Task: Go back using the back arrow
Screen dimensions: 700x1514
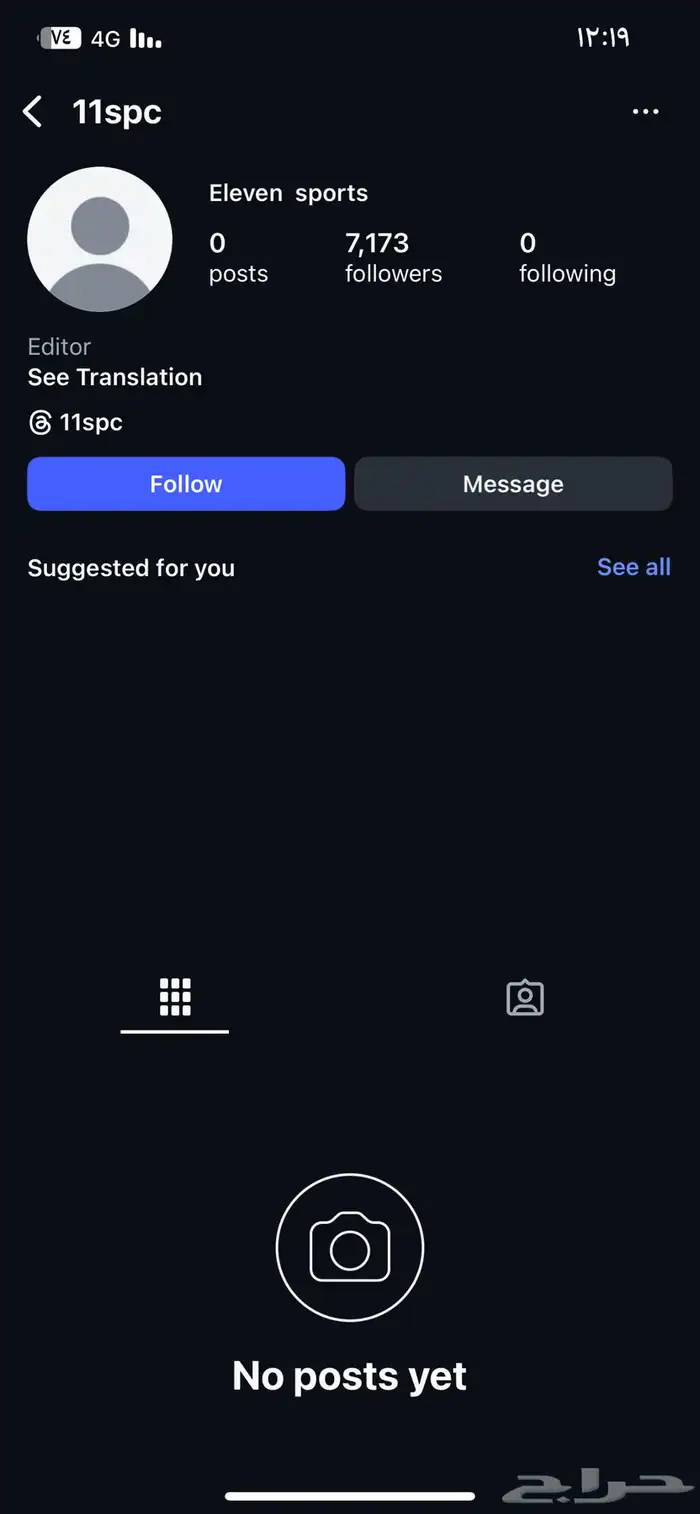Action: point(33,112)
